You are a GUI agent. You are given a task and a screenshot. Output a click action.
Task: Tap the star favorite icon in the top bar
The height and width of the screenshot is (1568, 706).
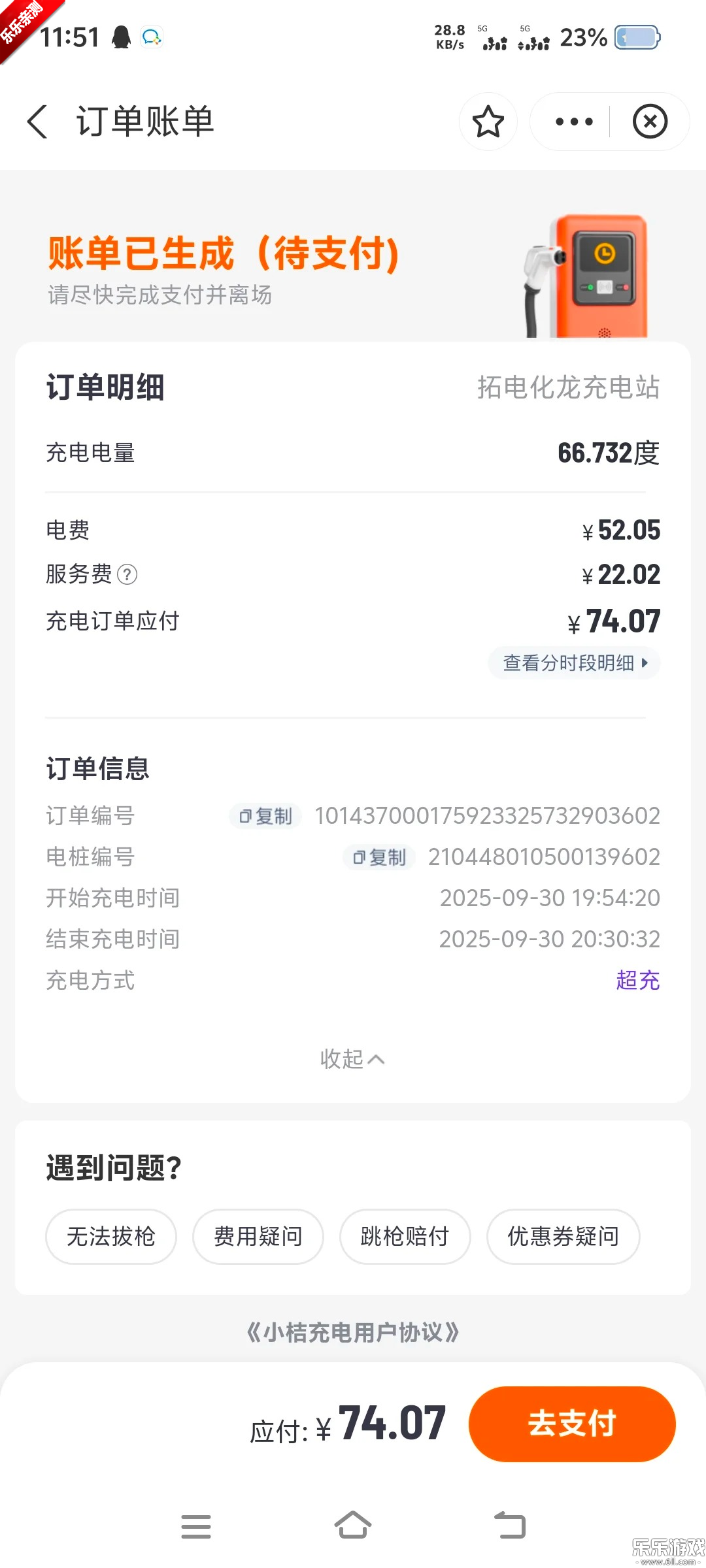coord(488,122)
